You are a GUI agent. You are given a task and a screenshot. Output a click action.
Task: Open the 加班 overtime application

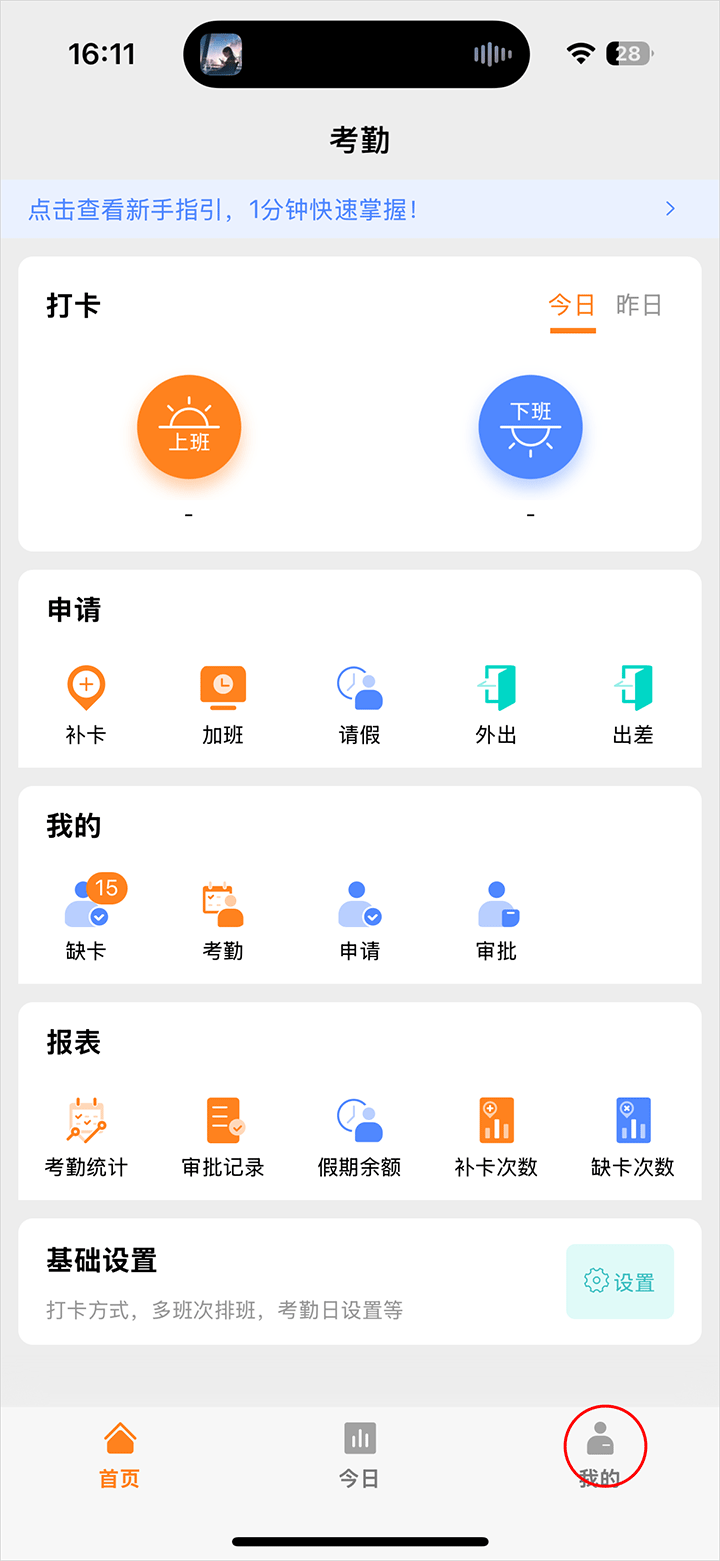click(x=223, y=705)
